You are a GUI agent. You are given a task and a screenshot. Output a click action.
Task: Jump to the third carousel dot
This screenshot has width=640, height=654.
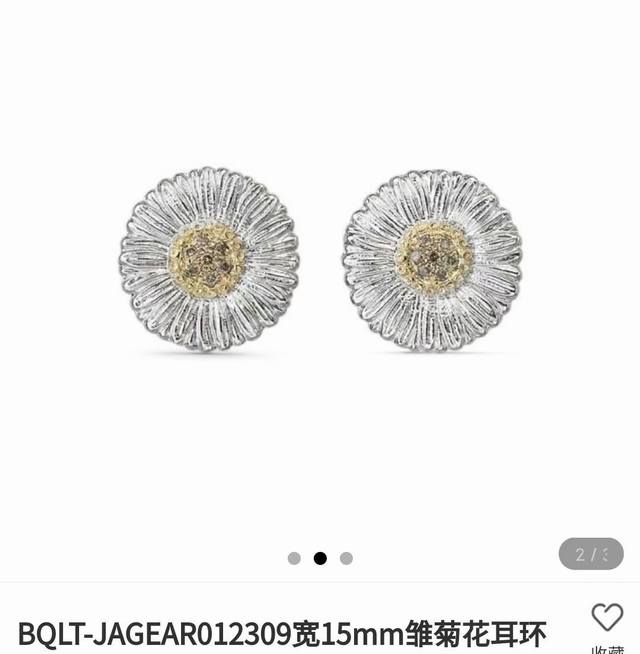click(346, 558)
